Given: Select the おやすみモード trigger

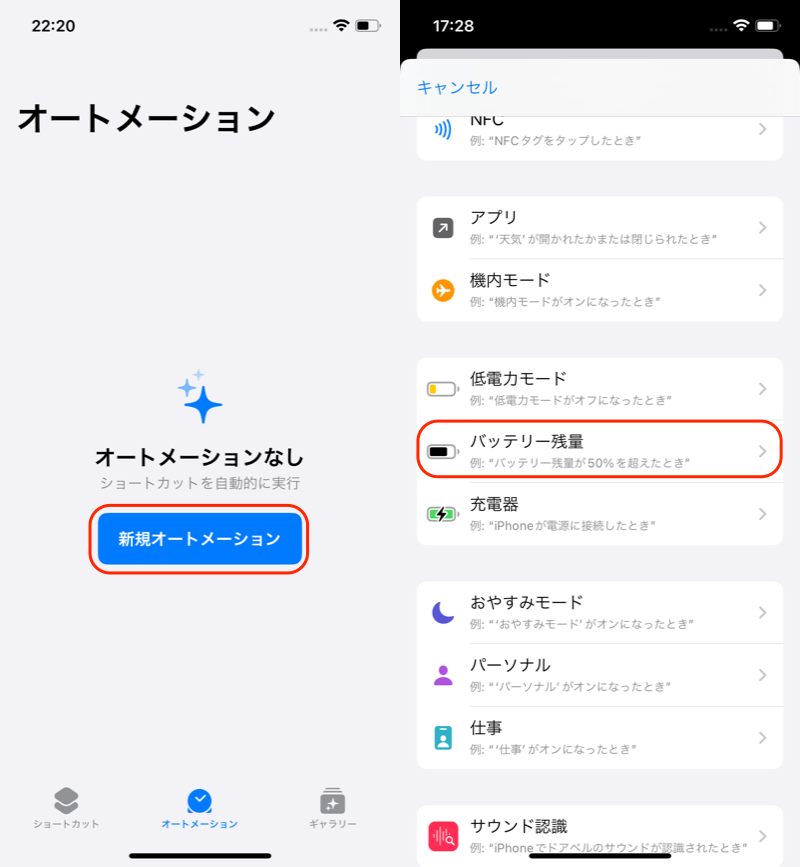Looking at the screenshot, I should tap(599, 612).
